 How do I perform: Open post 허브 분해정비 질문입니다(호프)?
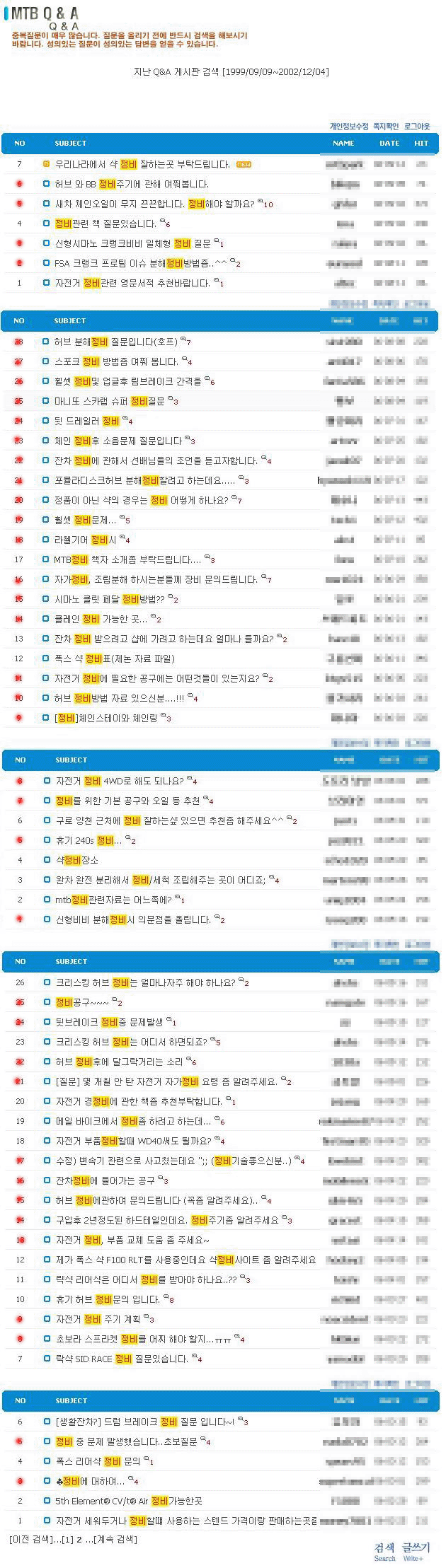pos(115,342)
